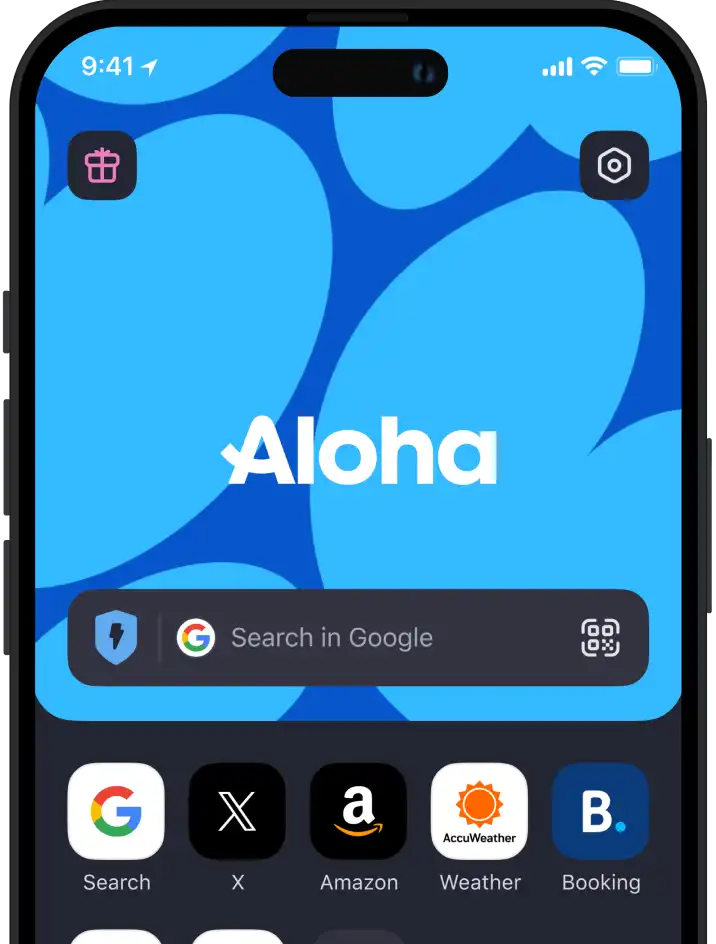Open the gift box rewards icon

[x=102, y=166]
